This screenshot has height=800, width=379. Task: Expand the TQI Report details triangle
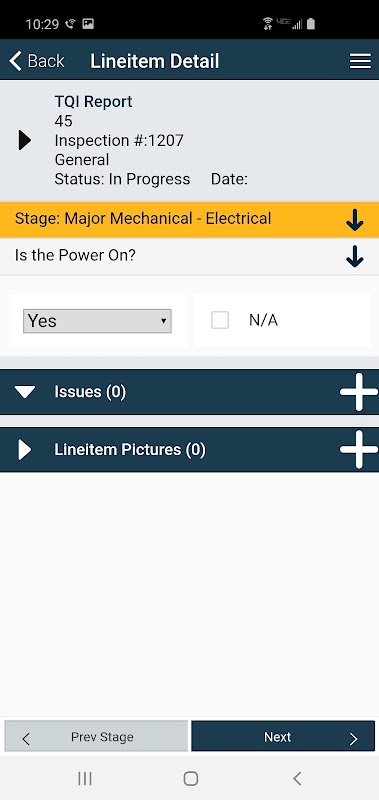pyautogui.click(x=24, y=140)
